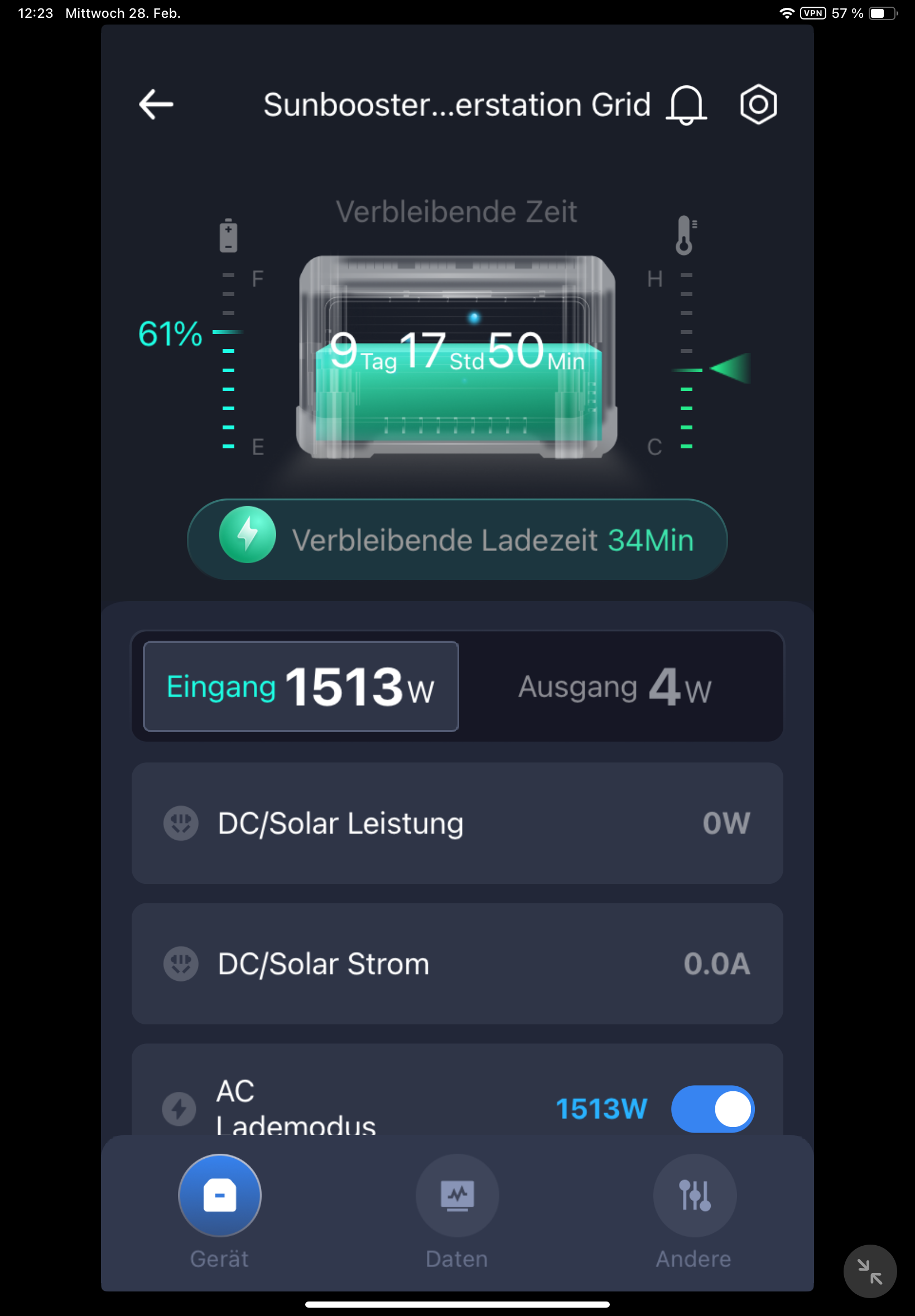Open device settings hexagon icon
This screenshot has width=915, height=1316.
pos(758,104)
